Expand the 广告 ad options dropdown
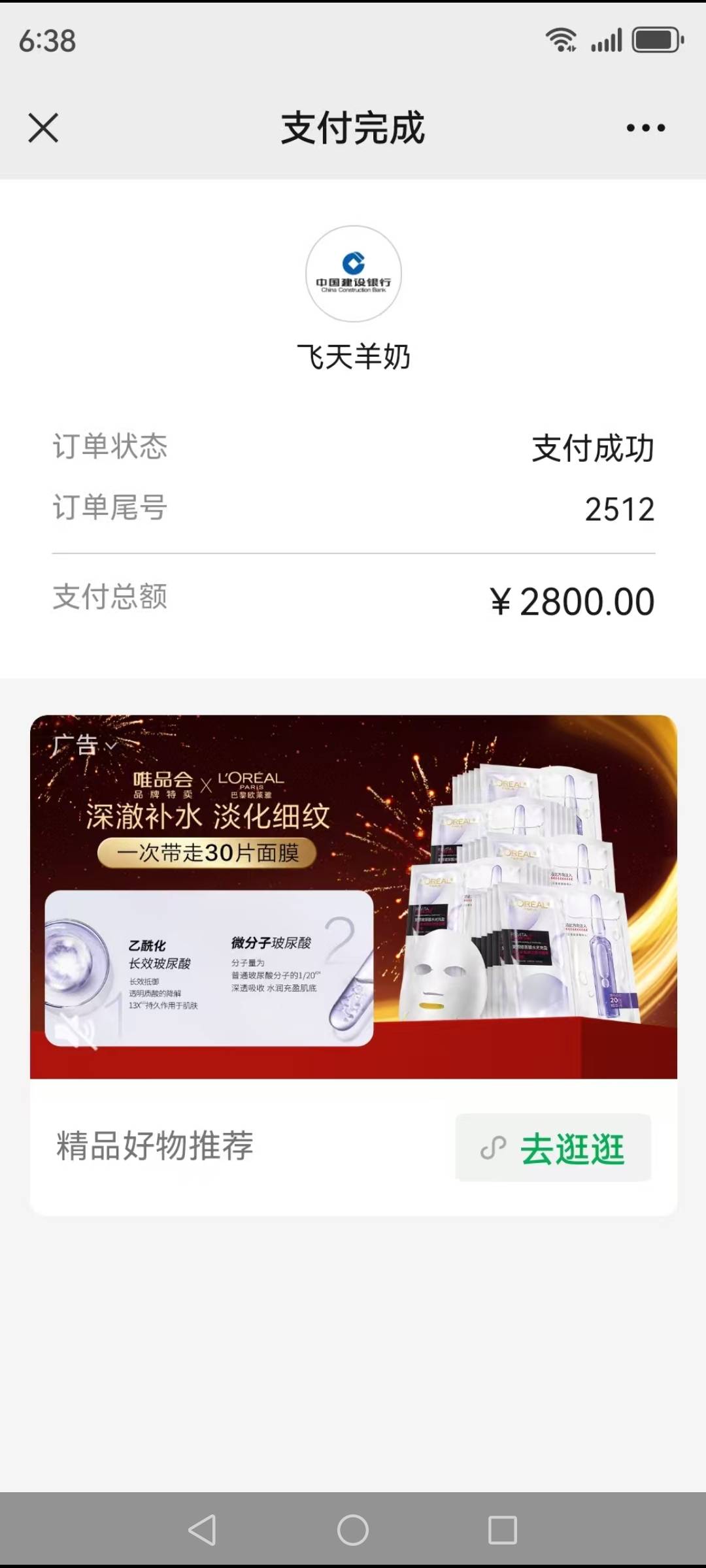The width and height of the screenshot is (706, 1568). click(85, 745)
